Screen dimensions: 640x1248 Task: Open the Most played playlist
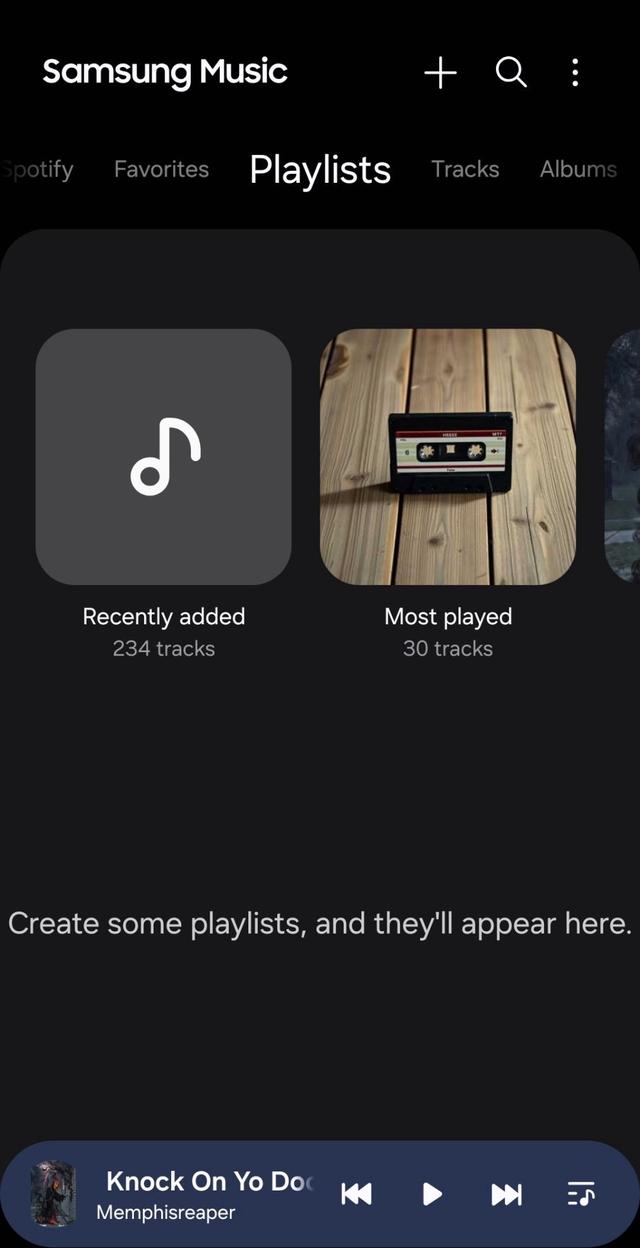(x=448, y=457)
